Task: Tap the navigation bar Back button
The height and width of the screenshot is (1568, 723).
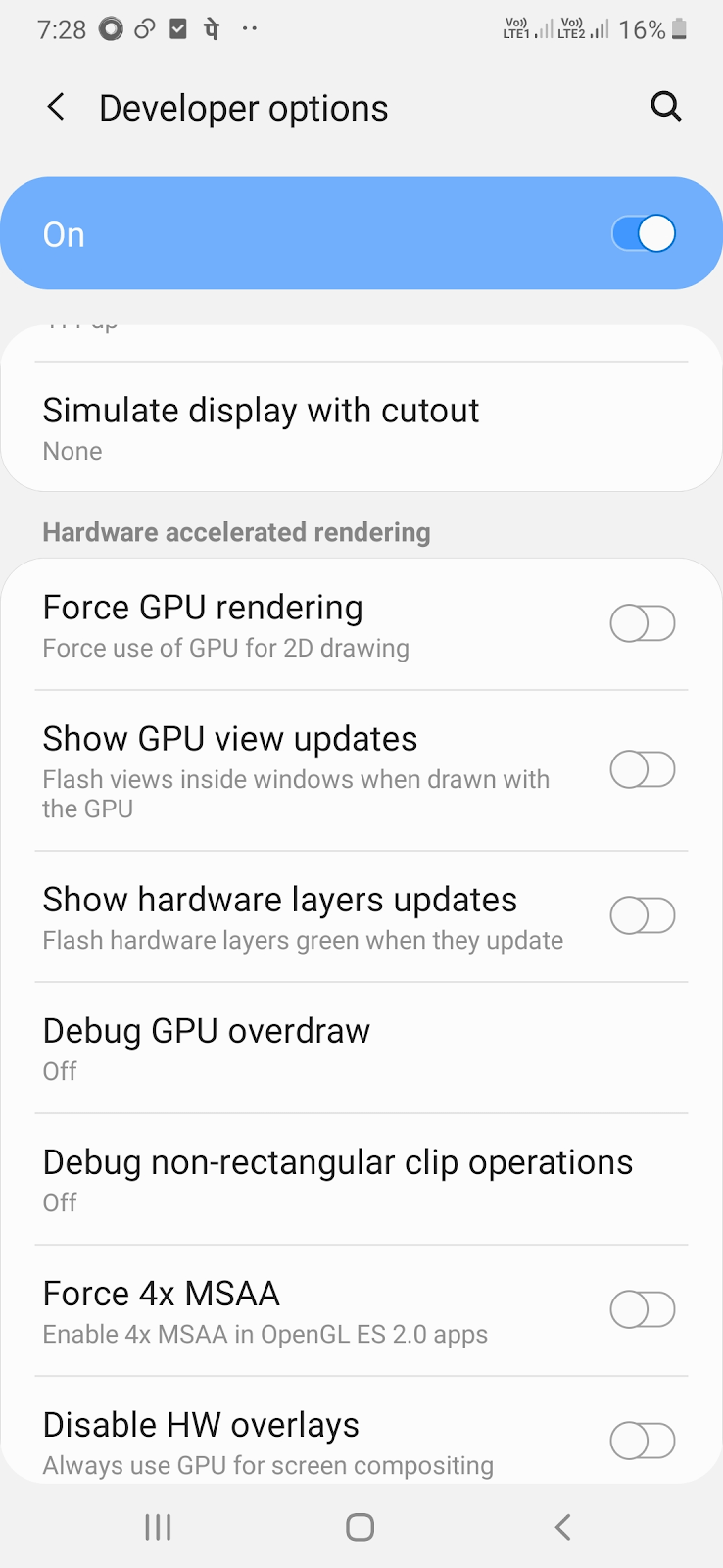Action: point(562,1526)
